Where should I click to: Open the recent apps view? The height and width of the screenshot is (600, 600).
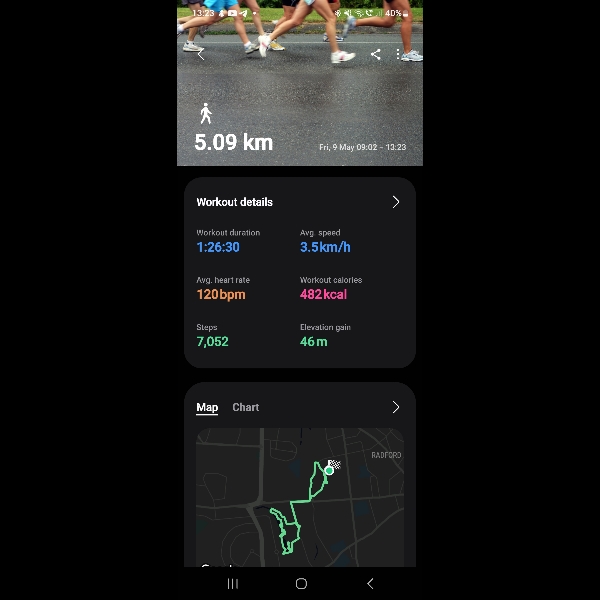[x=232, y=583]
